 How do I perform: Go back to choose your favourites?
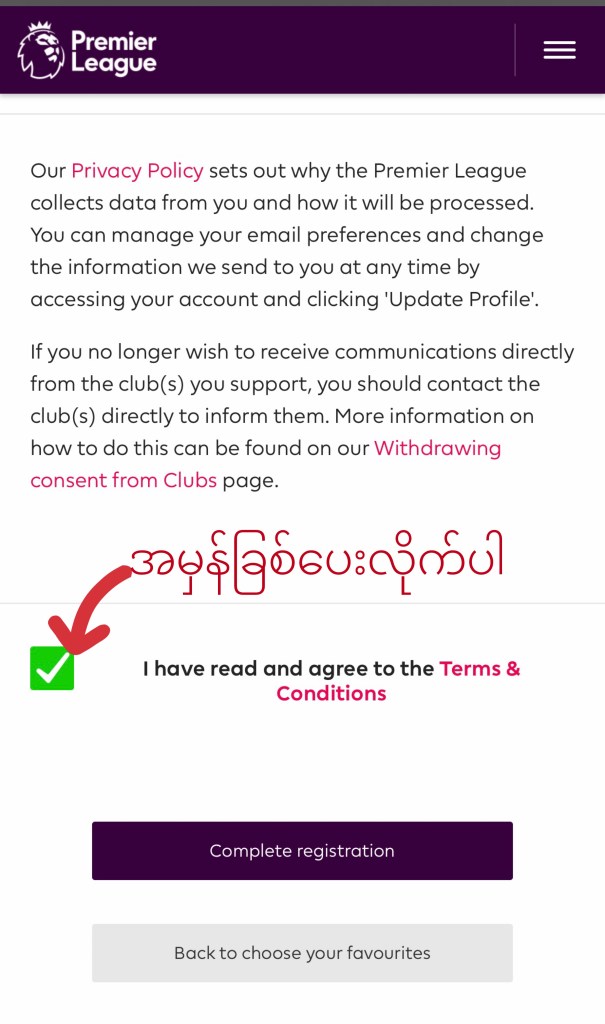[302, 953]
